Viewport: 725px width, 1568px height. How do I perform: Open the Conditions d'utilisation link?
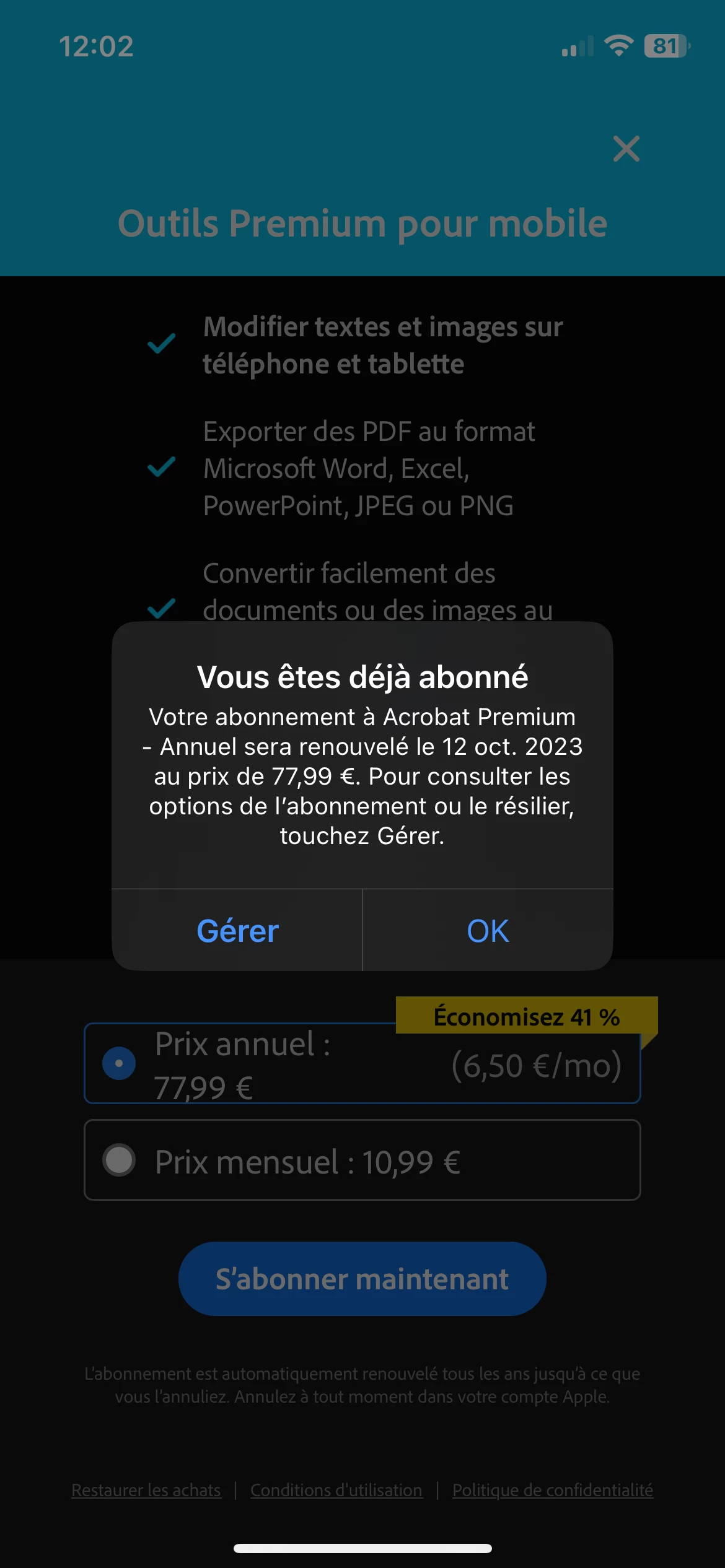click(x=336, y=1490)
